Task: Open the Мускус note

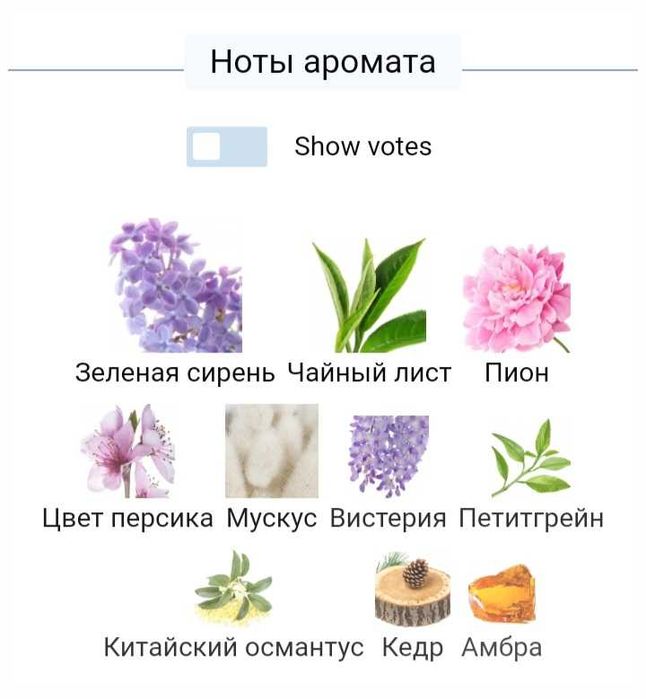Action: [x=272, y=451]
